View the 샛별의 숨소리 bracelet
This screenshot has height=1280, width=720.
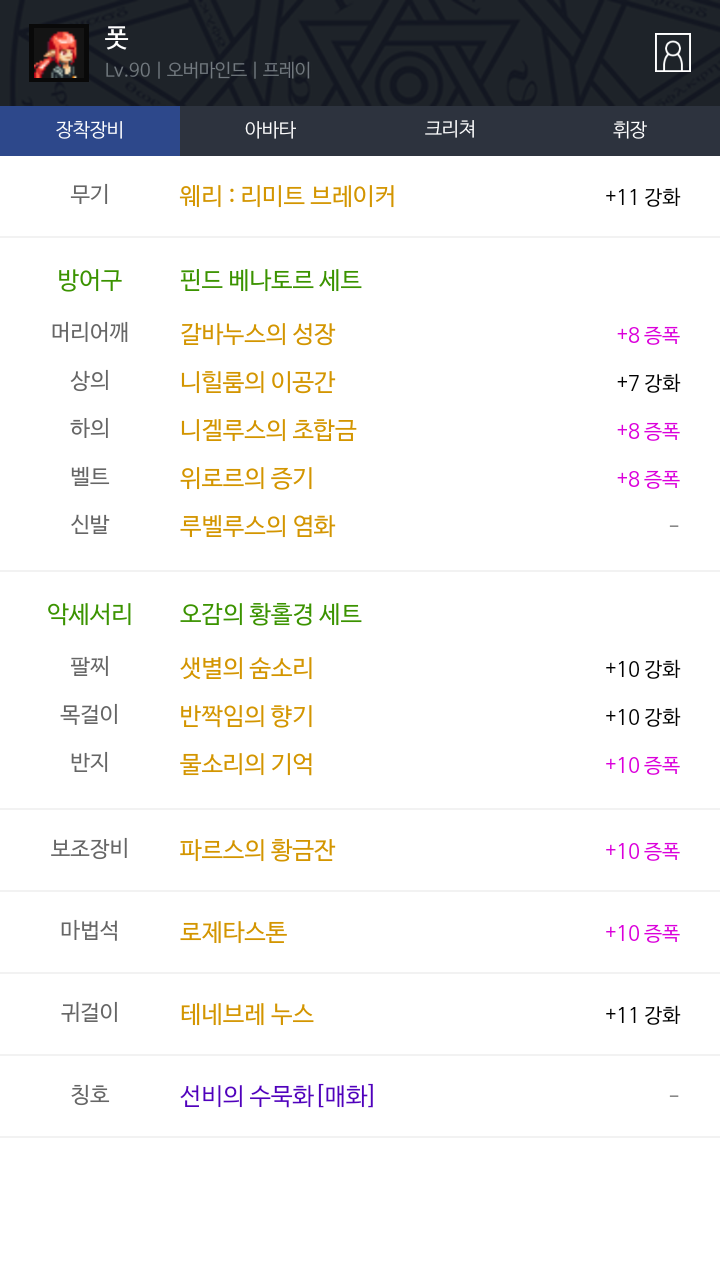(x=247, y=668)
